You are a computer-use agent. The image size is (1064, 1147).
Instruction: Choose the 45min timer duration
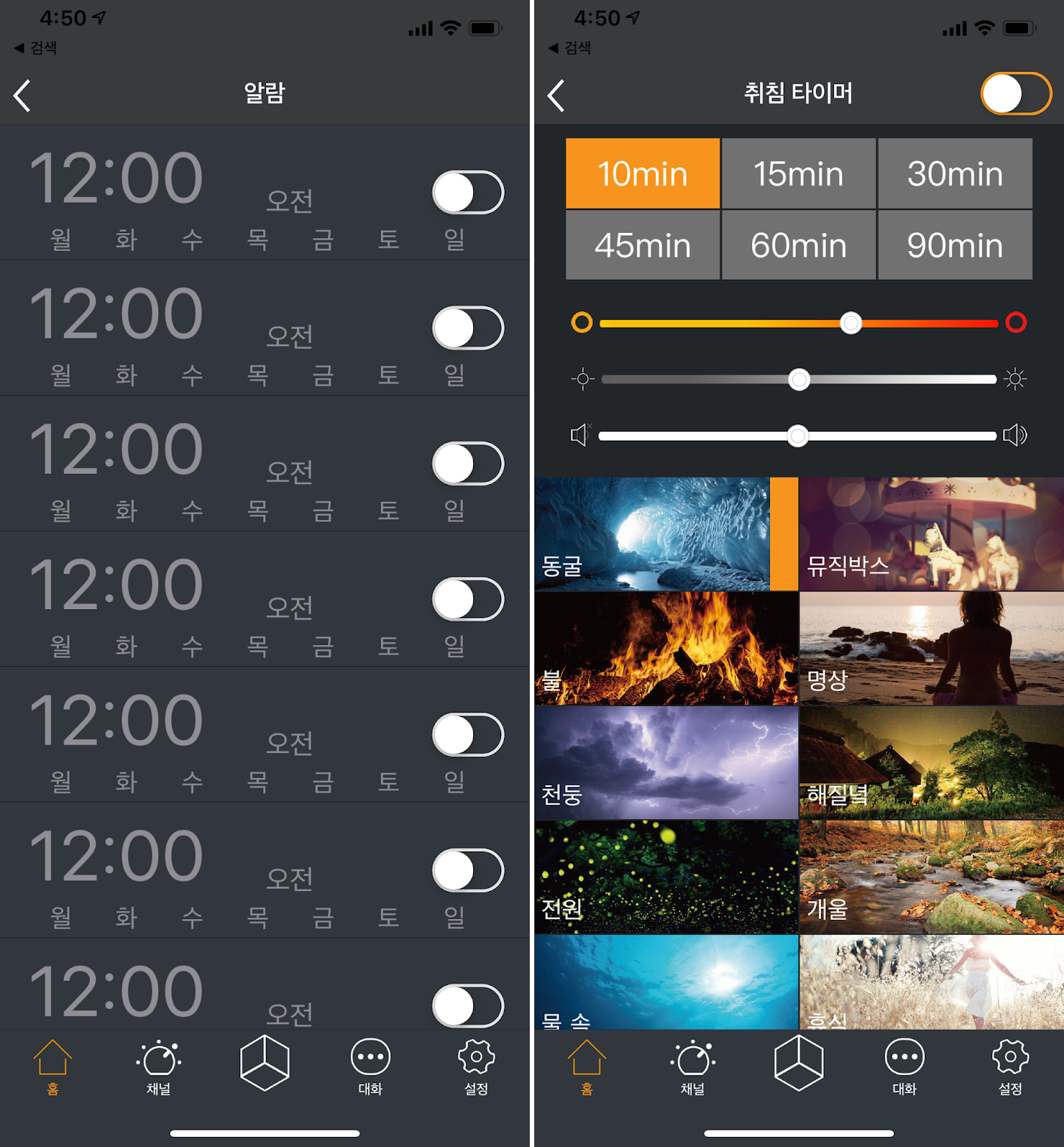click(642, 245)
